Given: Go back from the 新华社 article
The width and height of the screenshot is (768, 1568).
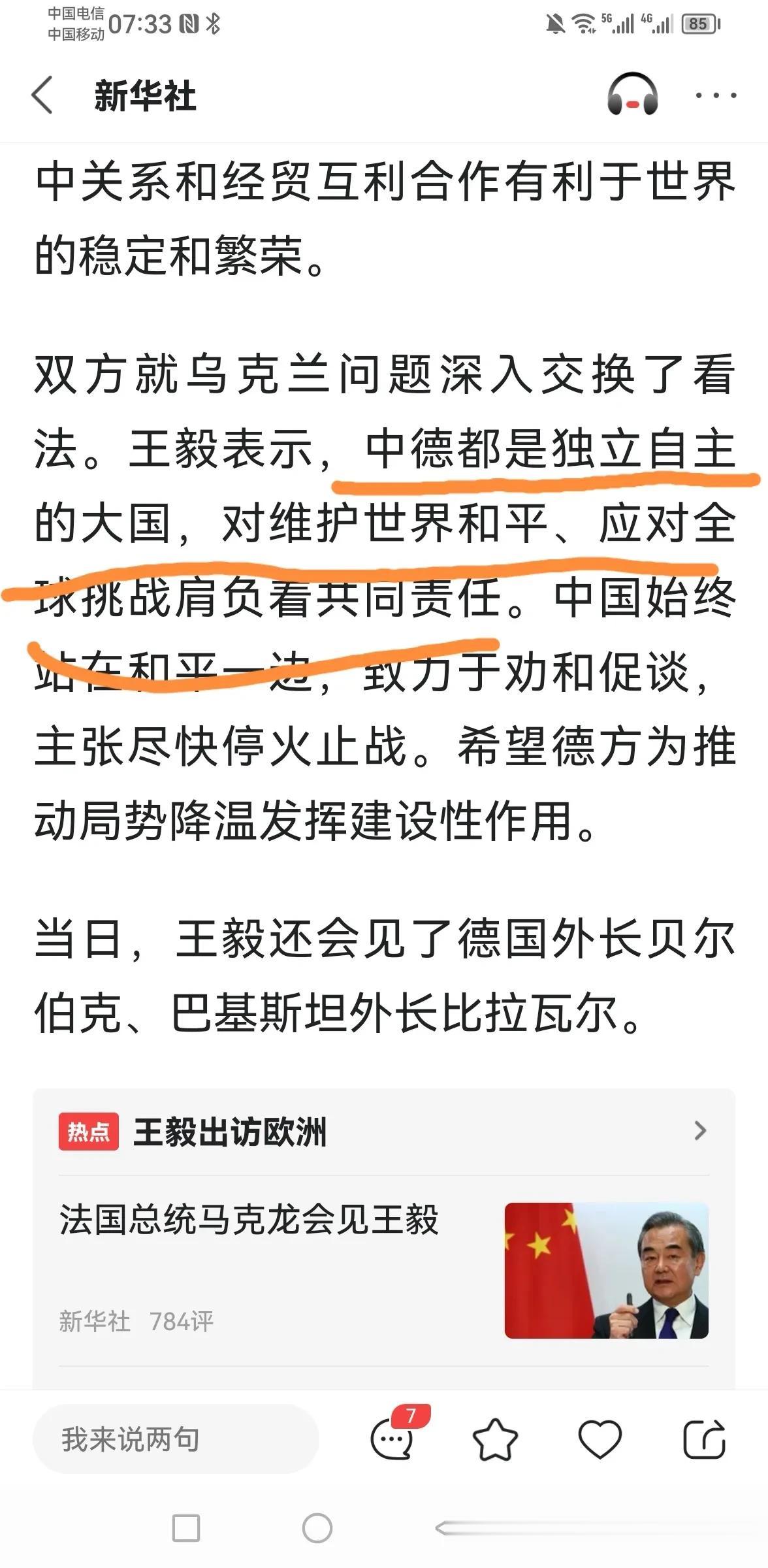Looking at the screenshot, I should point(42,95).
